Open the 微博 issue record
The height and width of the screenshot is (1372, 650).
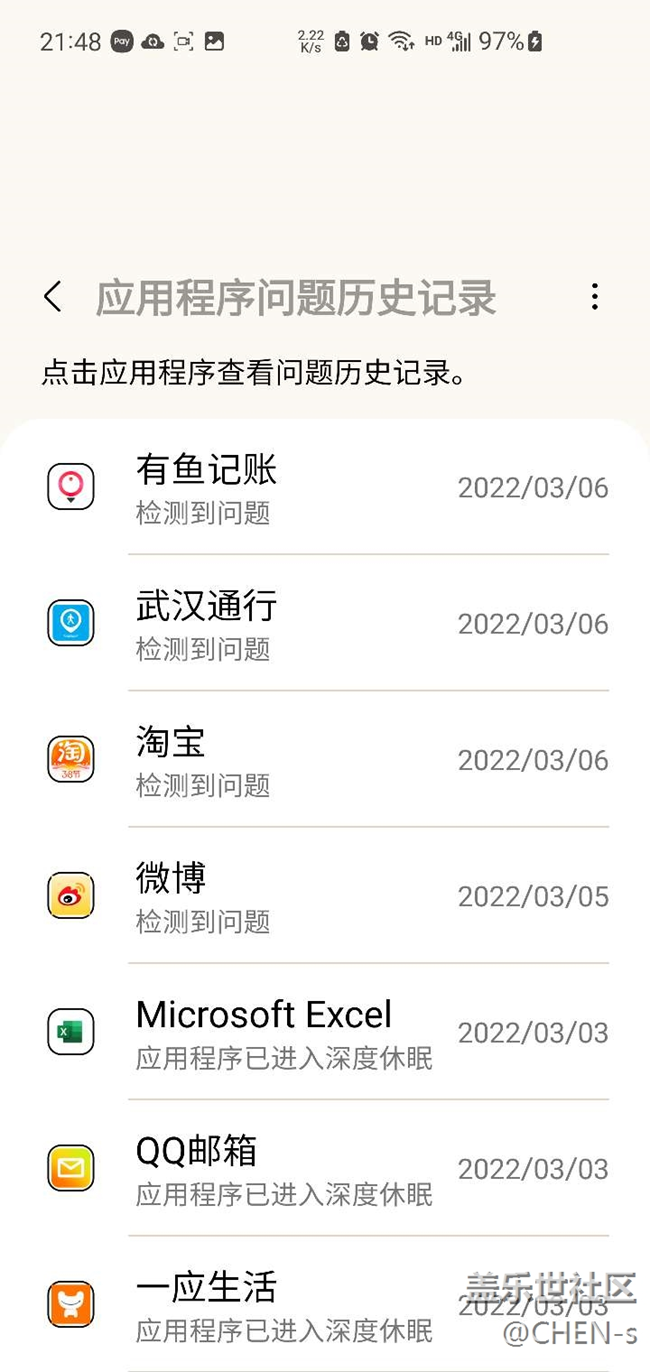pyautogui.click(x=325, y=896)
